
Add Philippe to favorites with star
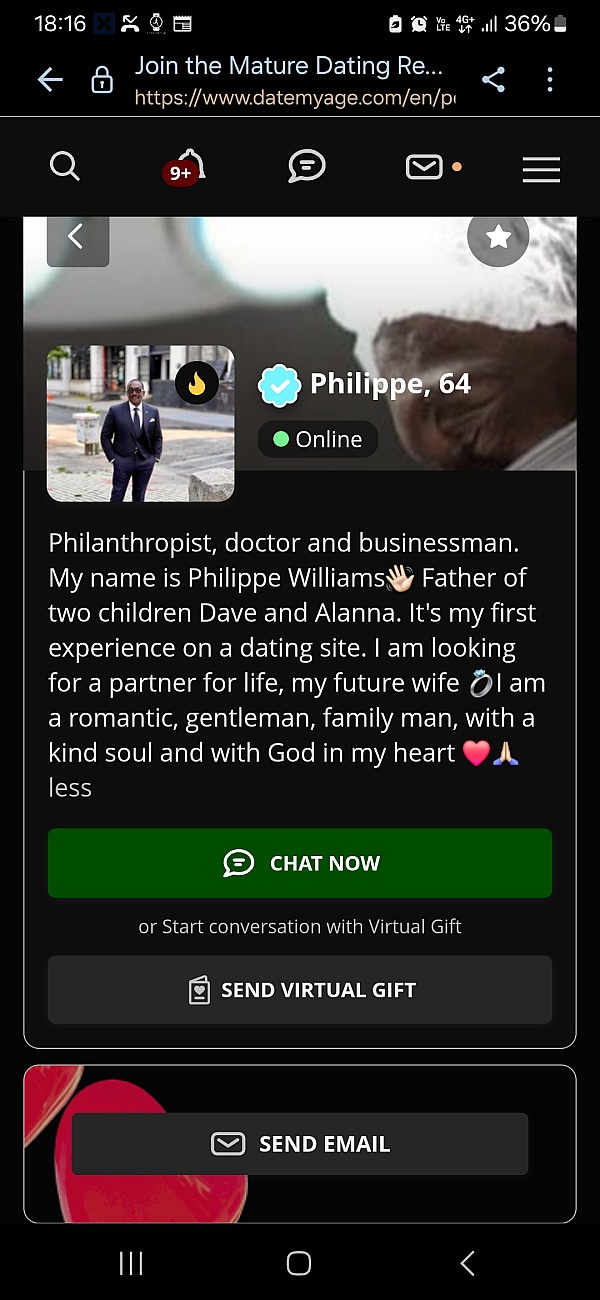click(x=498, y=237)
